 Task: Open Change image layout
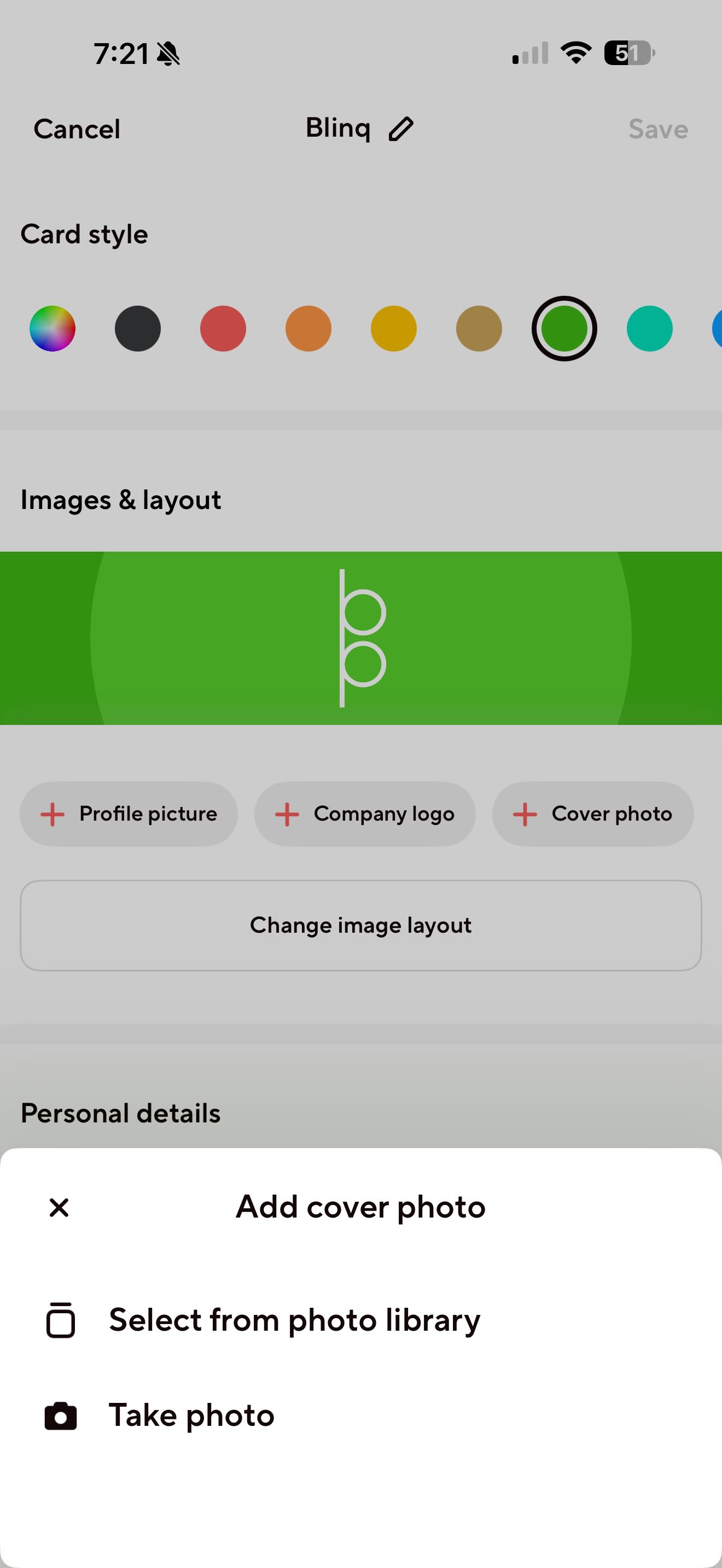pyautogui.click(x=361, y=925)
